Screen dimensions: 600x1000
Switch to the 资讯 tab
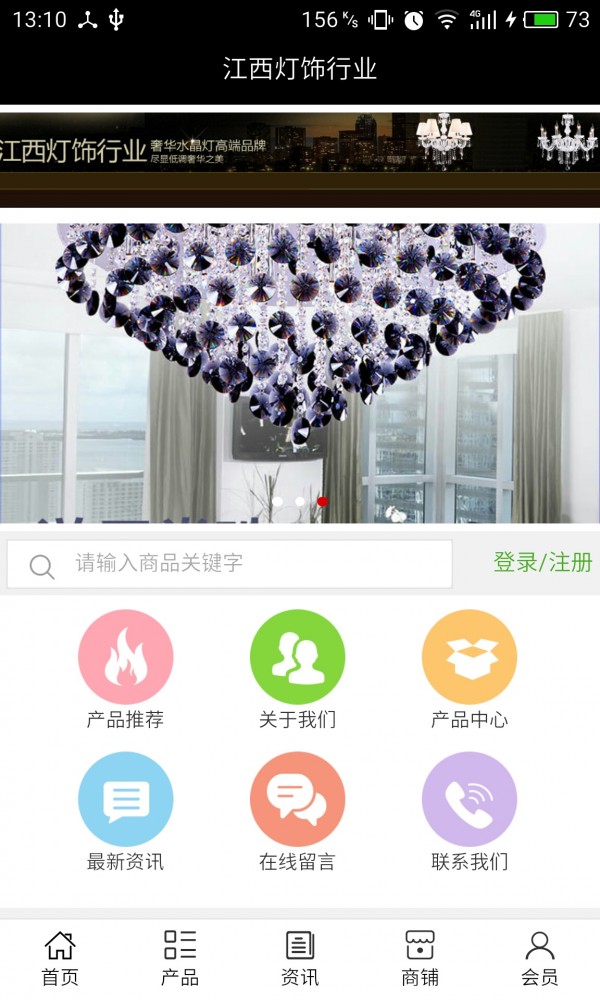(300, 958)
